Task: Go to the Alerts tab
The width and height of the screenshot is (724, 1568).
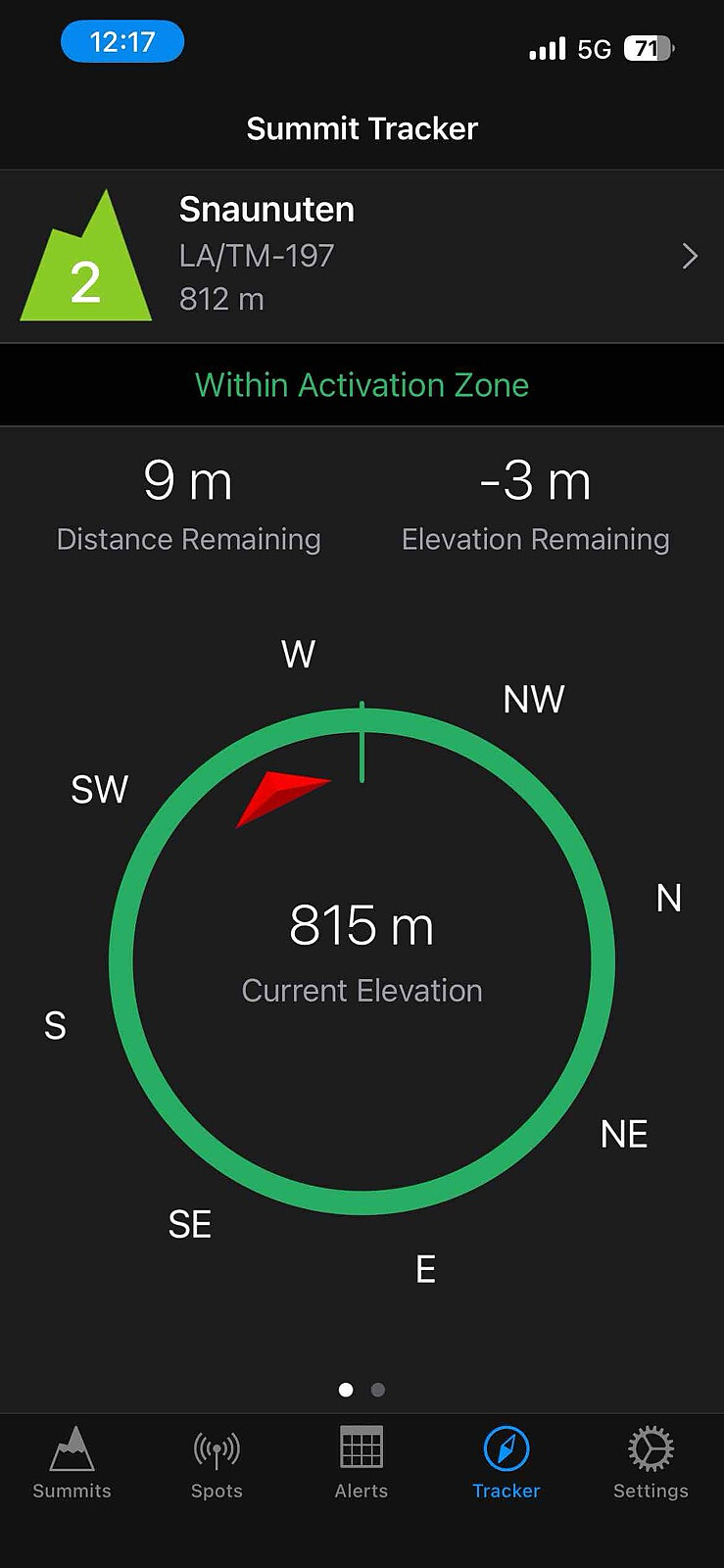Action: tap(362, 1462)
